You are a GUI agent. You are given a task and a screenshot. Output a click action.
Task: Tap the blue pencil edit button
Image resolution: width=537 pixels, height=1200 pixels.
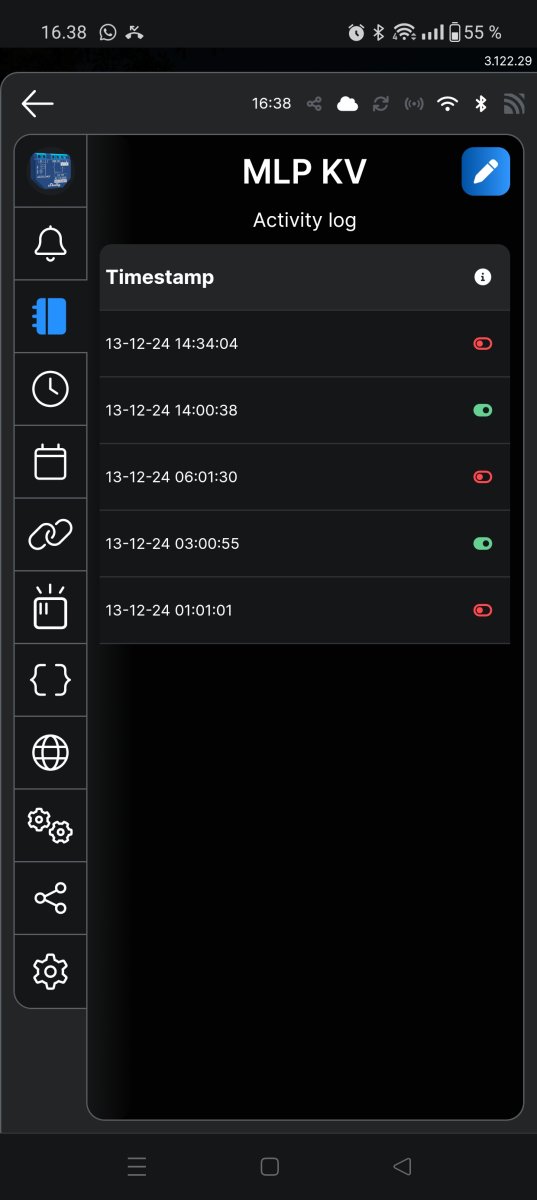486,171
